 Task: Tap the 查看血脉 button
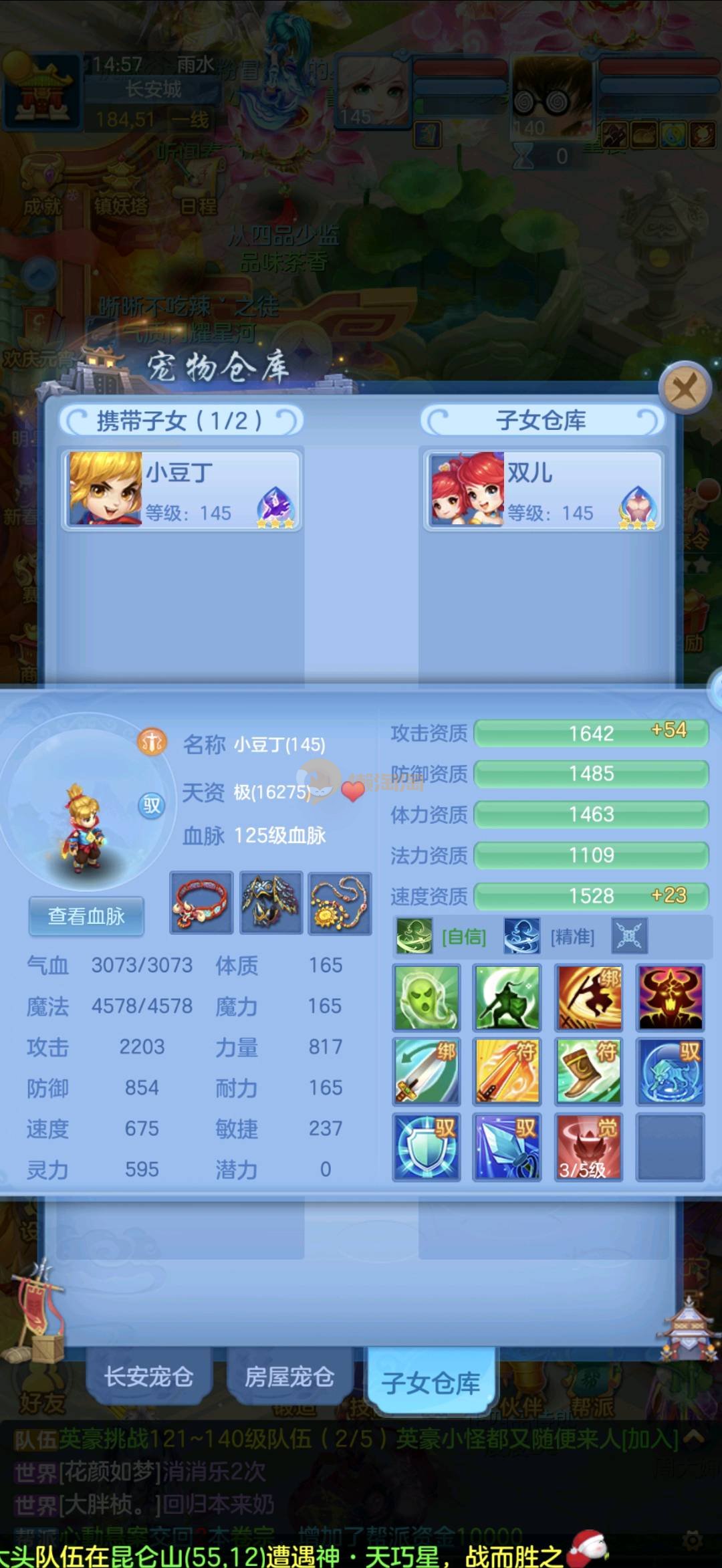pos(86,916)
